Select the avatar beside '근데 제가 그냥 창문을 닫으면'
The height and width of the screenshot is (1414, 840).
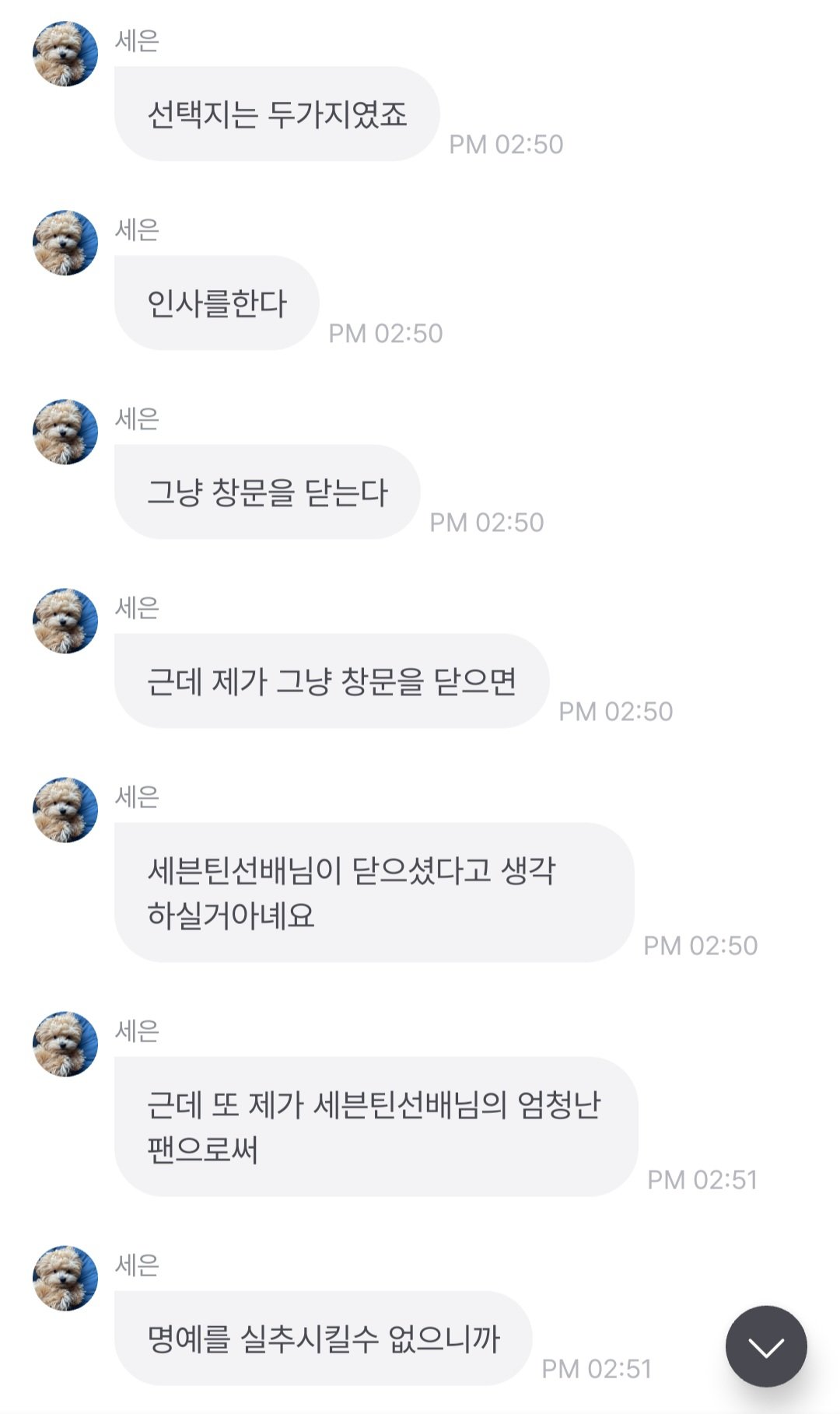tap(65, 624)
